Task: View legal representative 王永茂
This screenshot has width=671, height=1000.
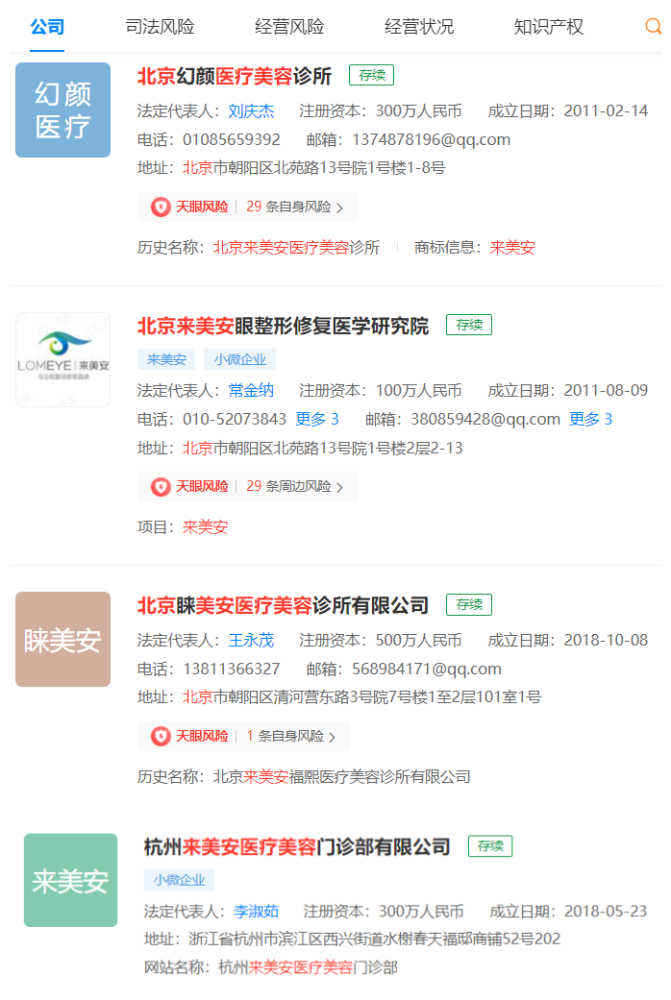Action: (x=251, y=640)
